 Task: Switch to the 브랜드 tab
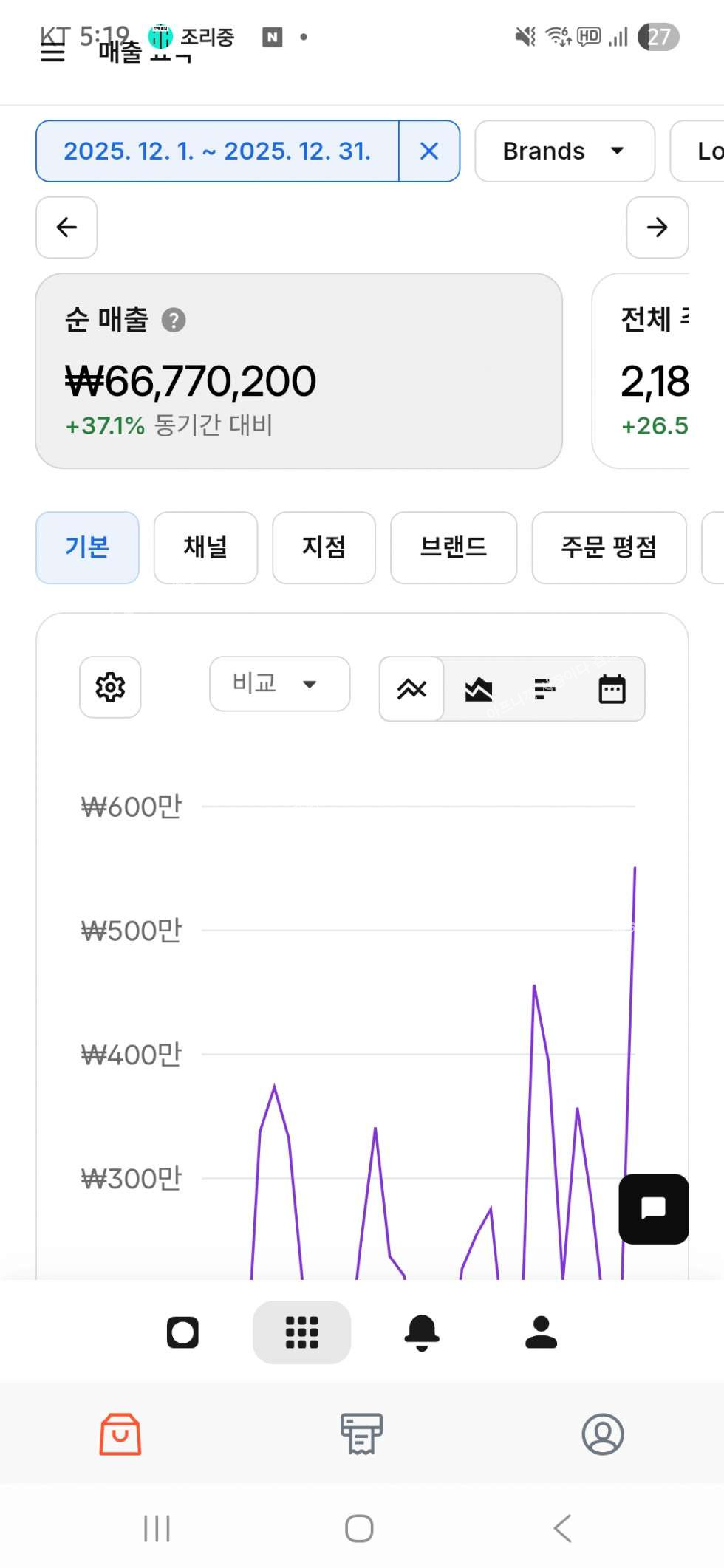click(453, 547)
